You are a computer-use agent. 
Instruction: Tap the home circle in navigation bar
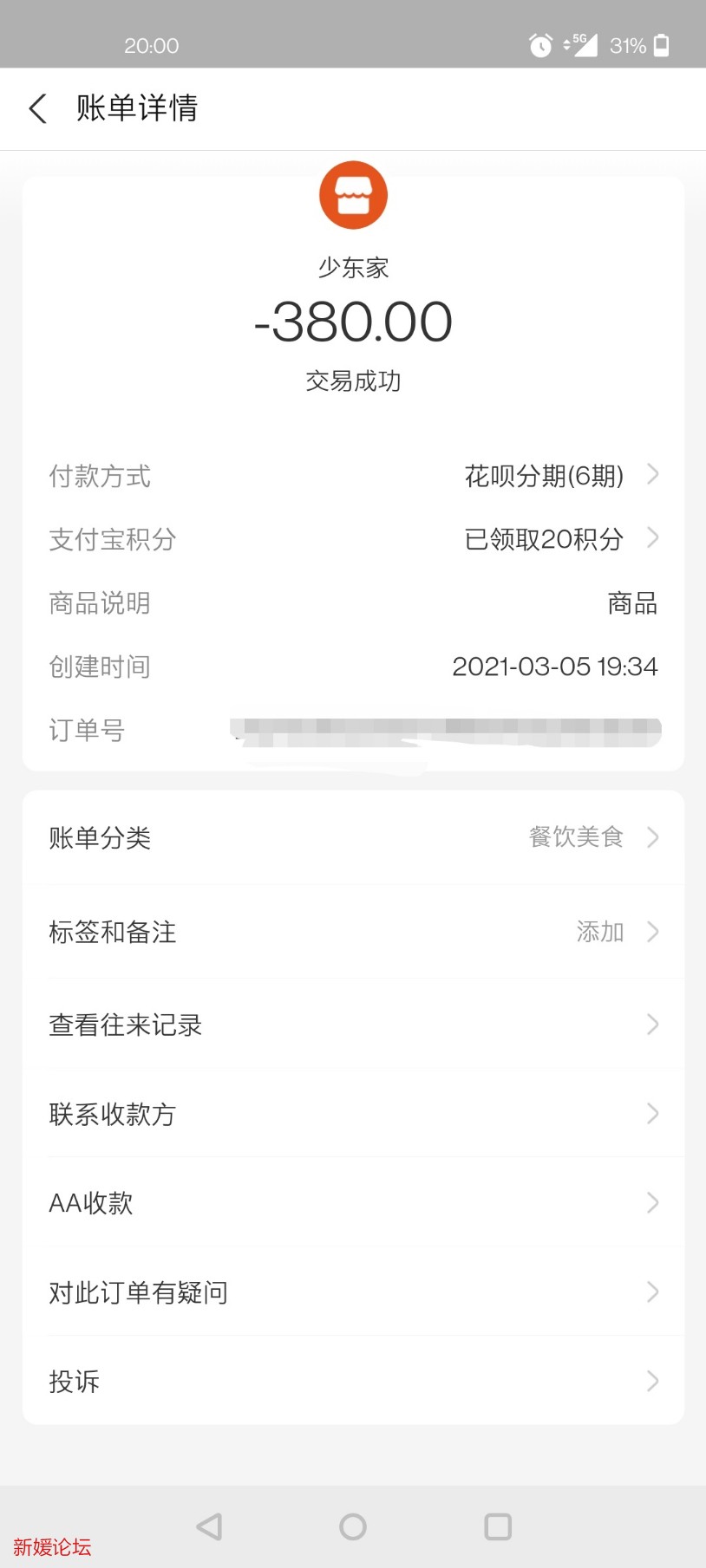(x=352, y=1526)
